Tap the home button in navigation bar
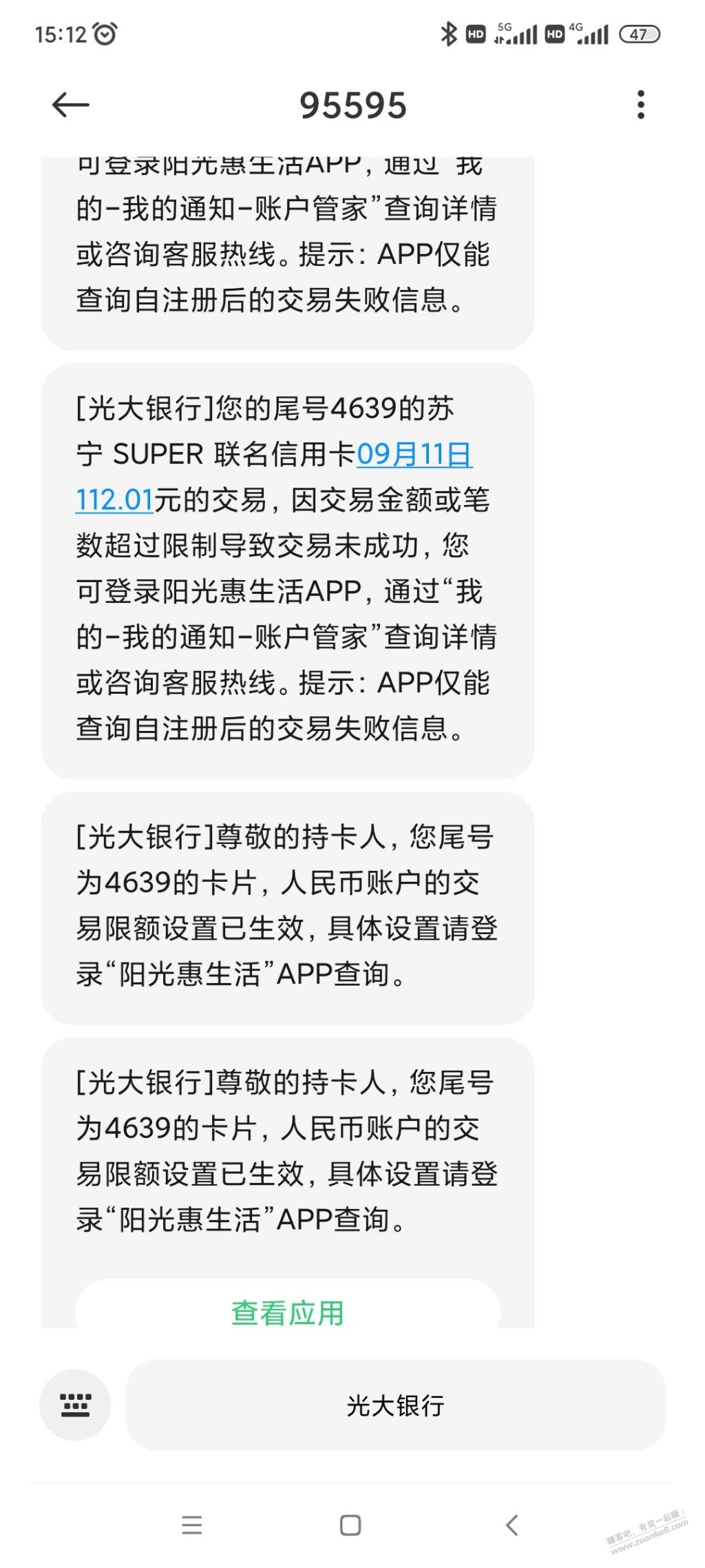The image size is (705, 1568). [x=351, y=1526]
